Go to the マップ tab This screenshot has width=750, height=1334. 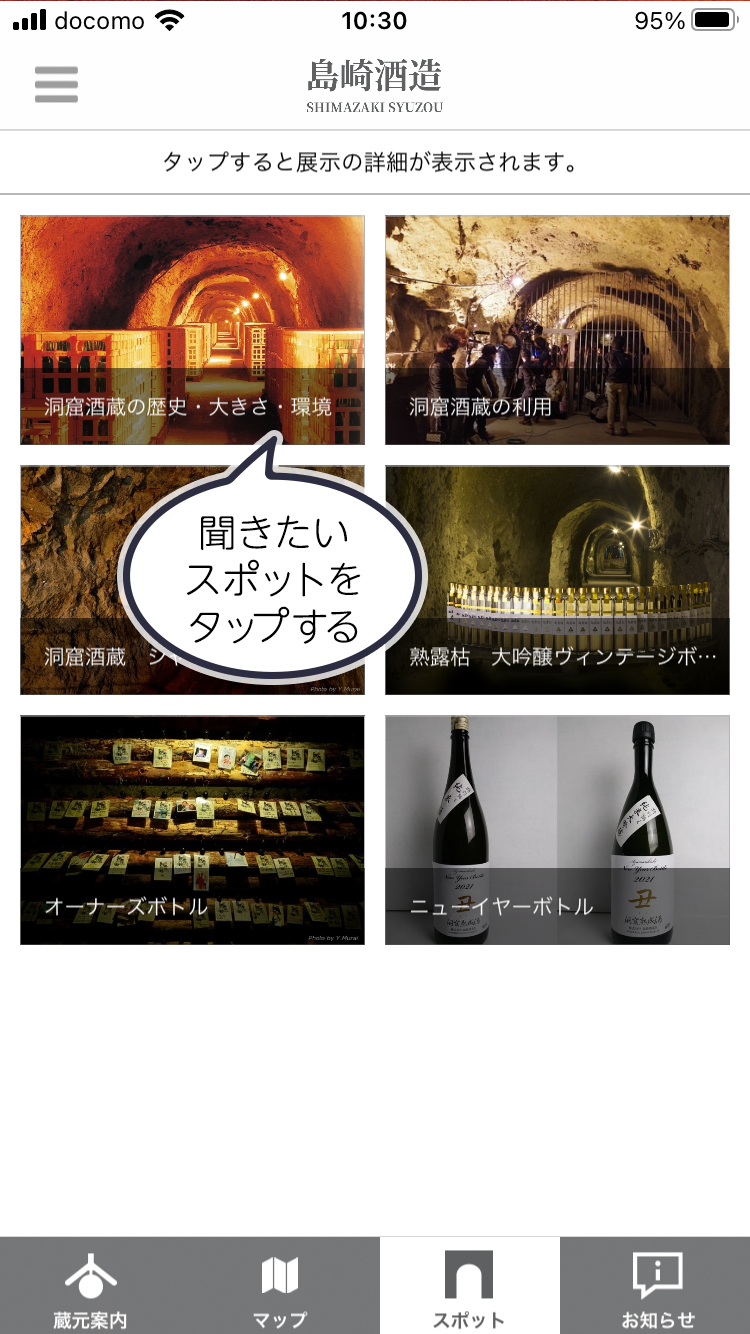point(279,1288)
